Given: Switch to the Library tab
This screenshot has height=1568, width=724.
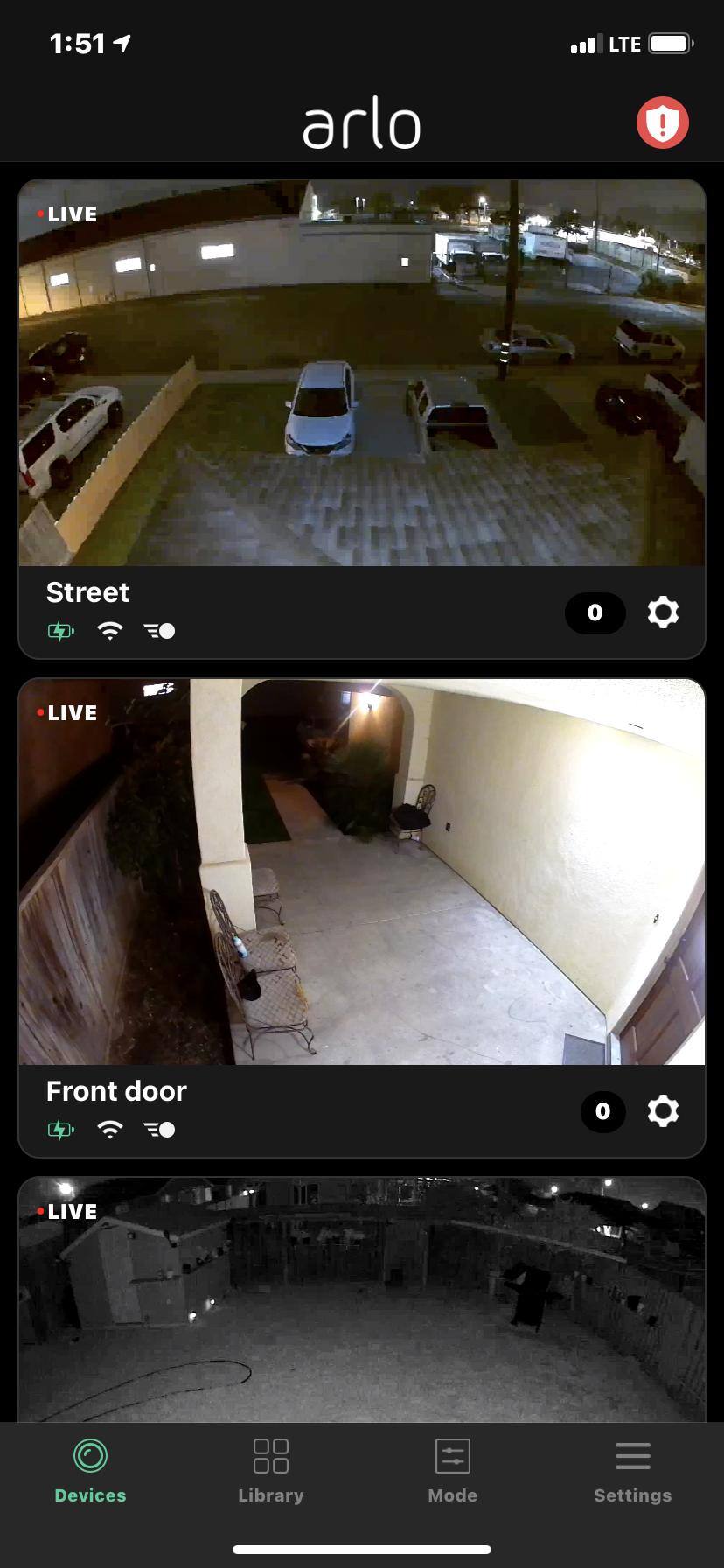Looking at the screenshot, I should (x=271, y=1471).
